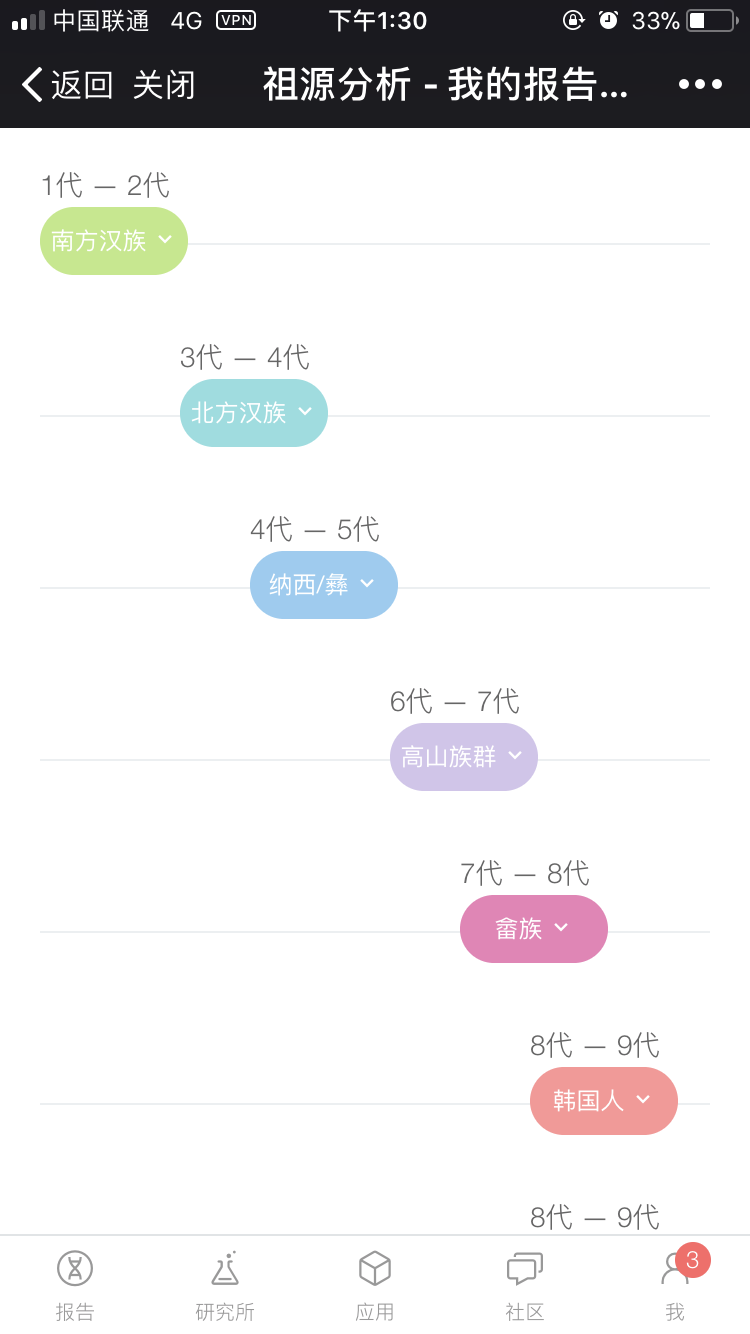This screenshot has width=750, height=1334.
Task: Select the 我 profile tab
Action: [x=675, y=1286]
